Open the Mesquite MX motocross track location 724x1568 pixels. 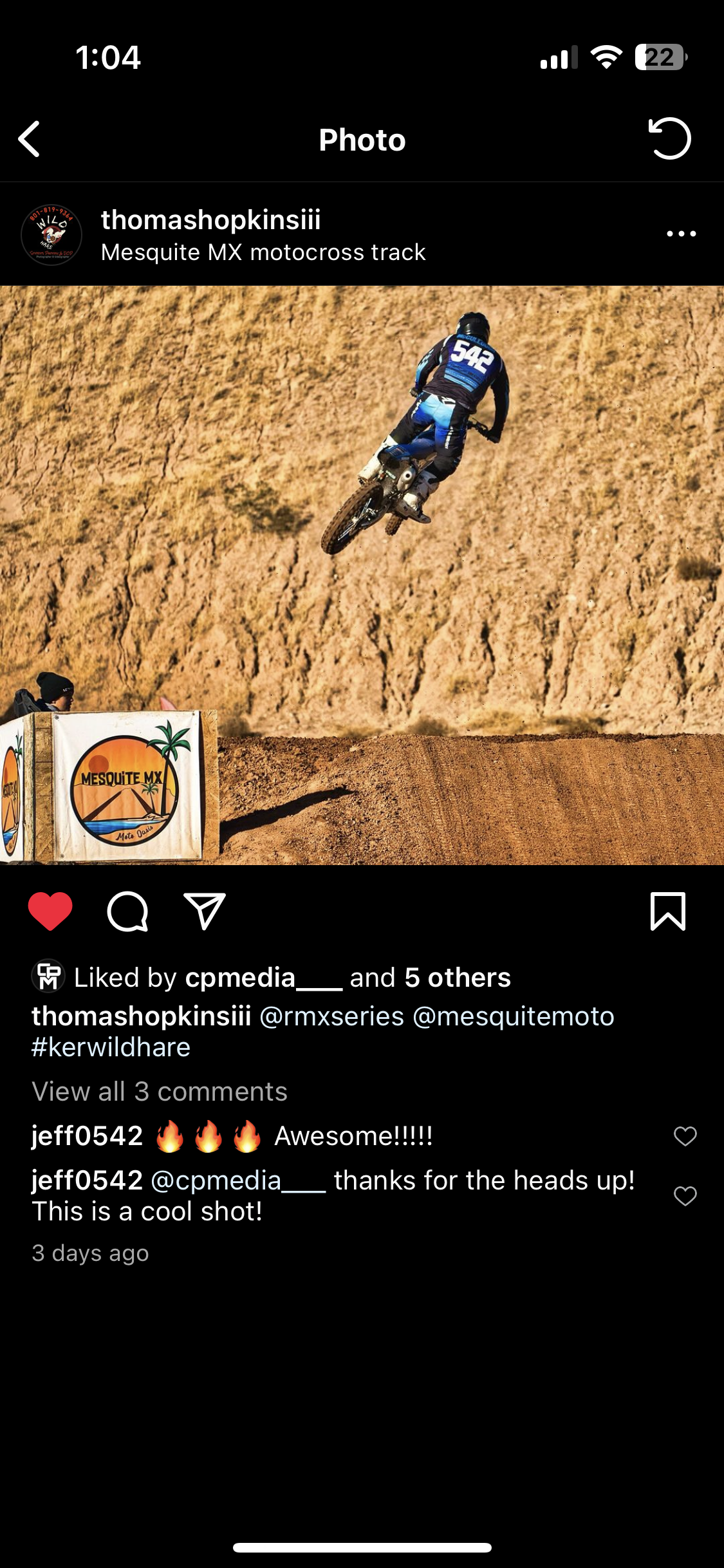pos(263,252)
